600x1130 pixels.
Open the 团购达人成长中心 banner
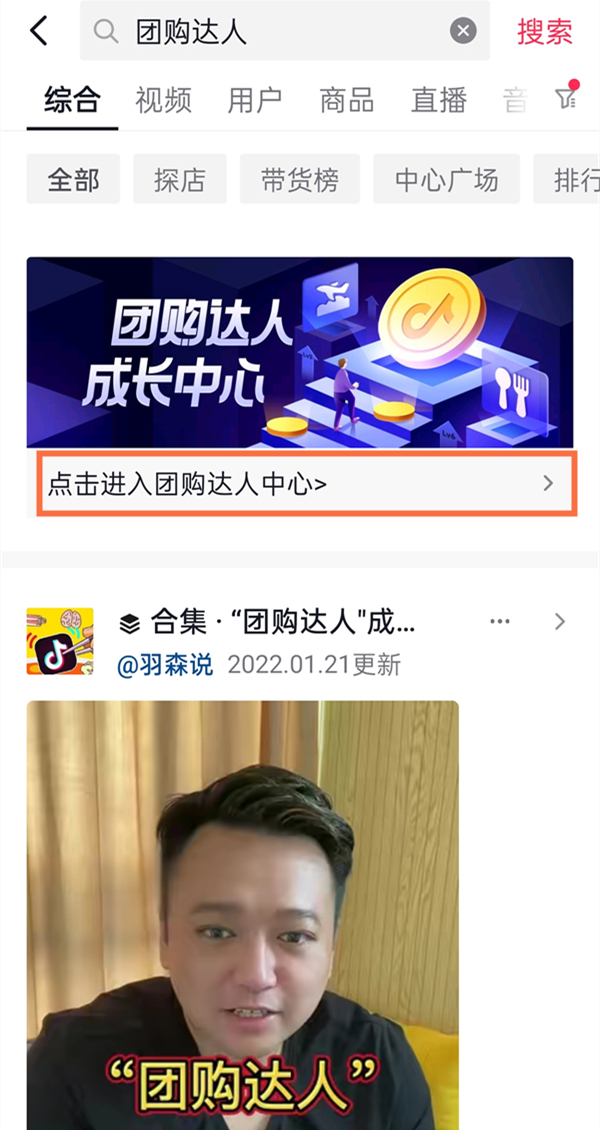pos(300,352)
